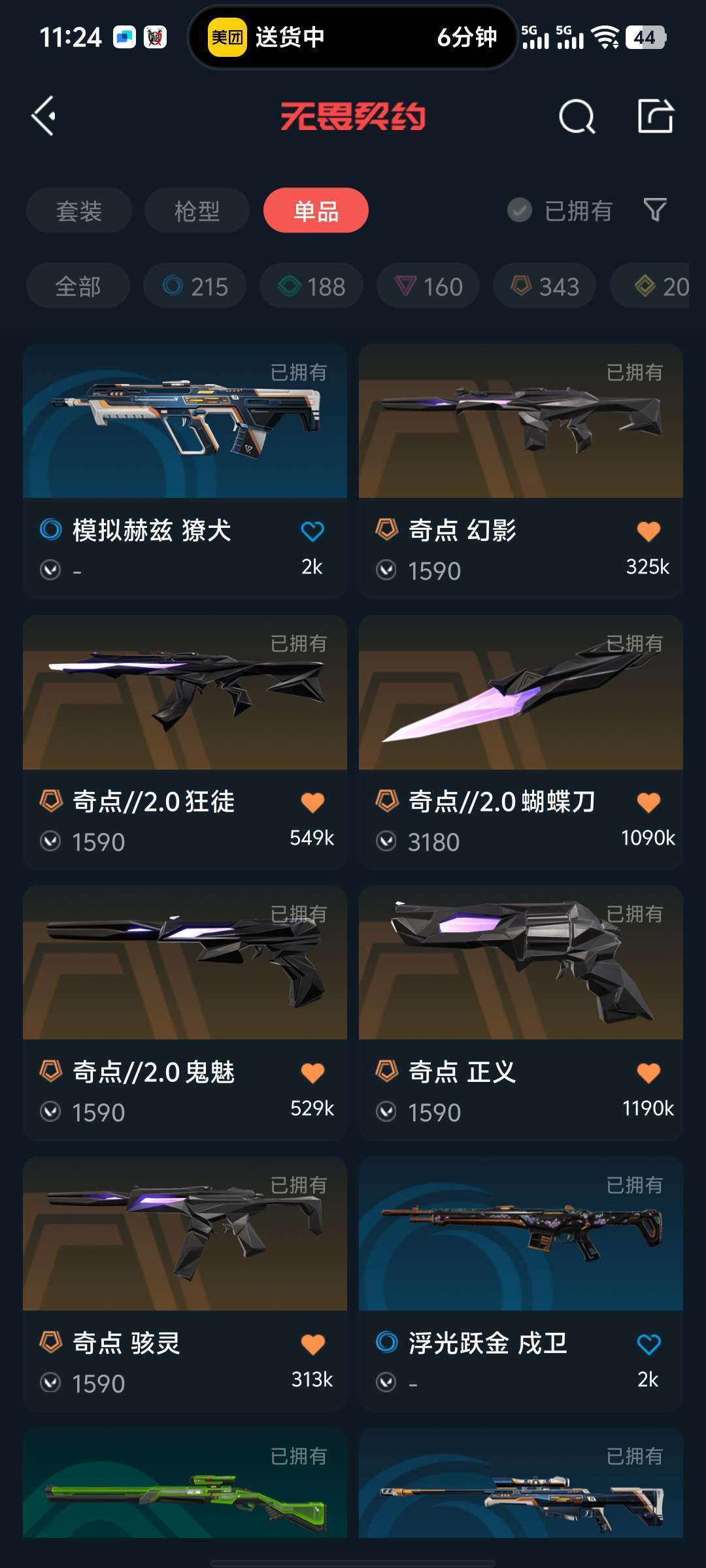Toggle the 已拥有 owned-only checkbox
Screen dimensions: 706x1568
pyautogui.click(x=520, y=210)
